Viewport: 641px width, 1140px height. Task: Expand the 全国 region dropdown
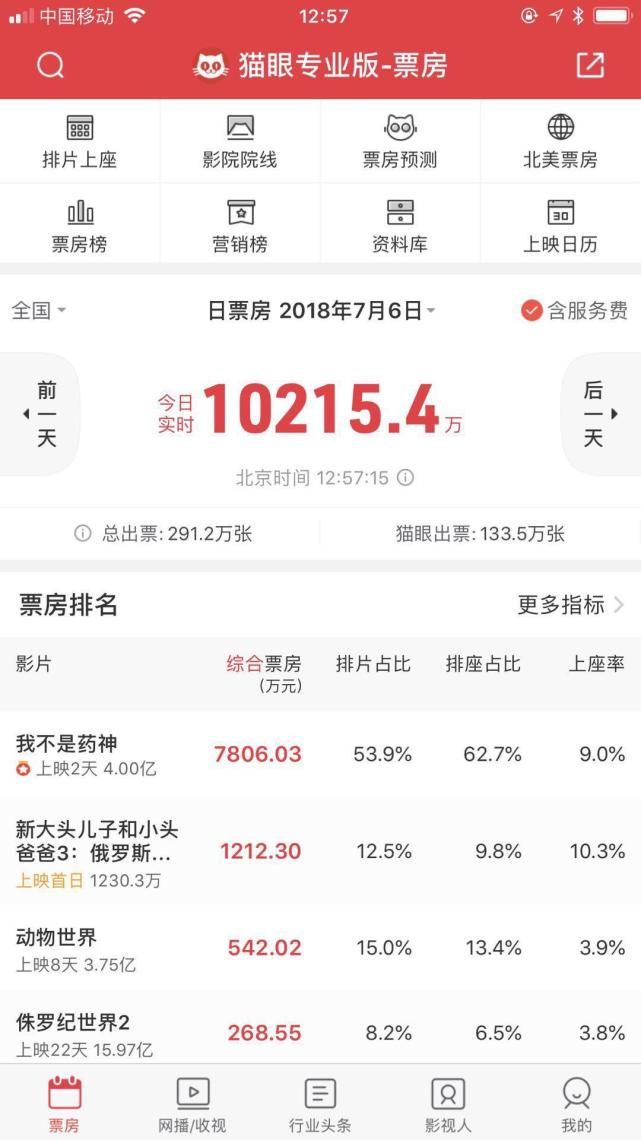coord(39,311)
